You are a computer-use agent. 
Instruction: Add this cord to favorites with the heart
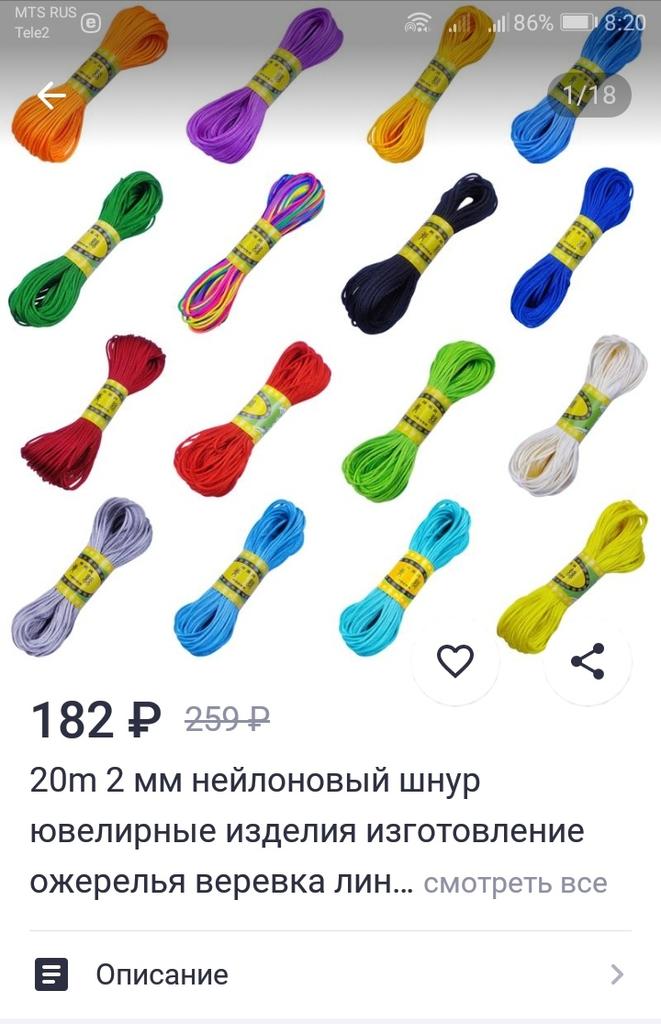point(456,661)
